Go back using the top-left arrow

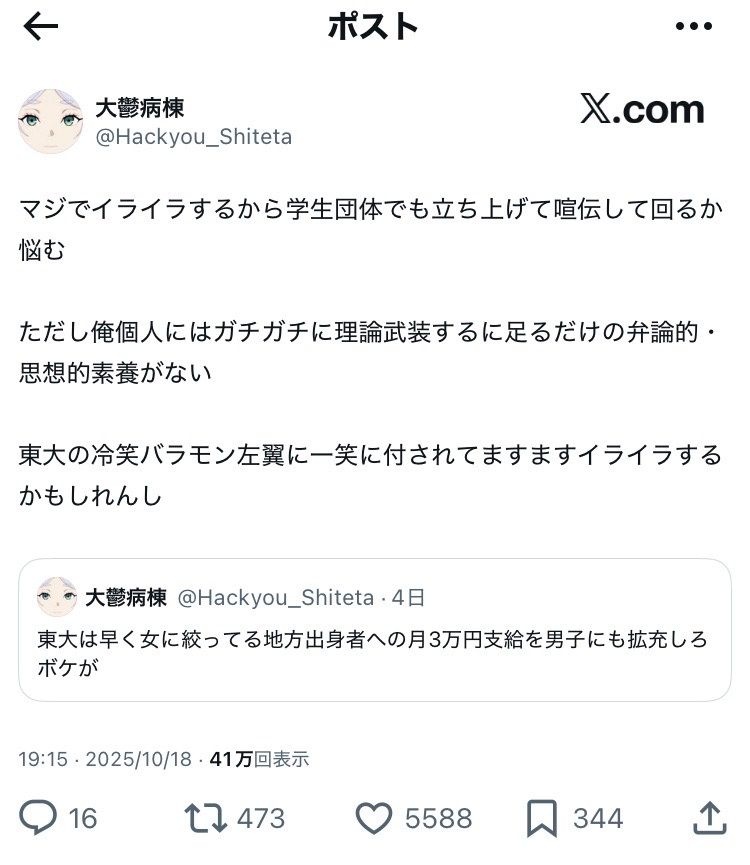click(41, 28)
